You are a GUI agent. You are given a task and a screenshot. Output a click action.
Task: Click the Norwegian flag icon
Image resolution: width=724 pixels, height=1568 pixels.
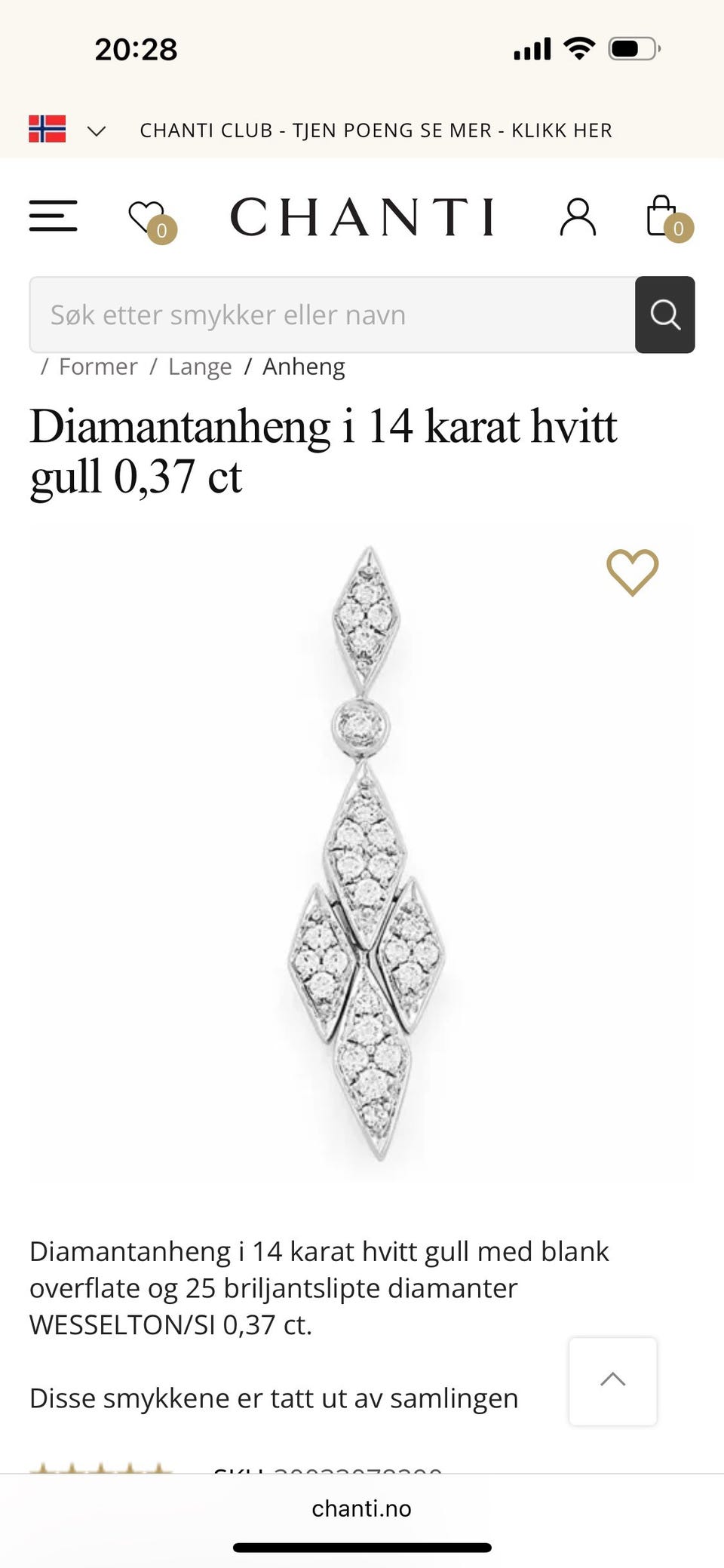coord(47,129)
